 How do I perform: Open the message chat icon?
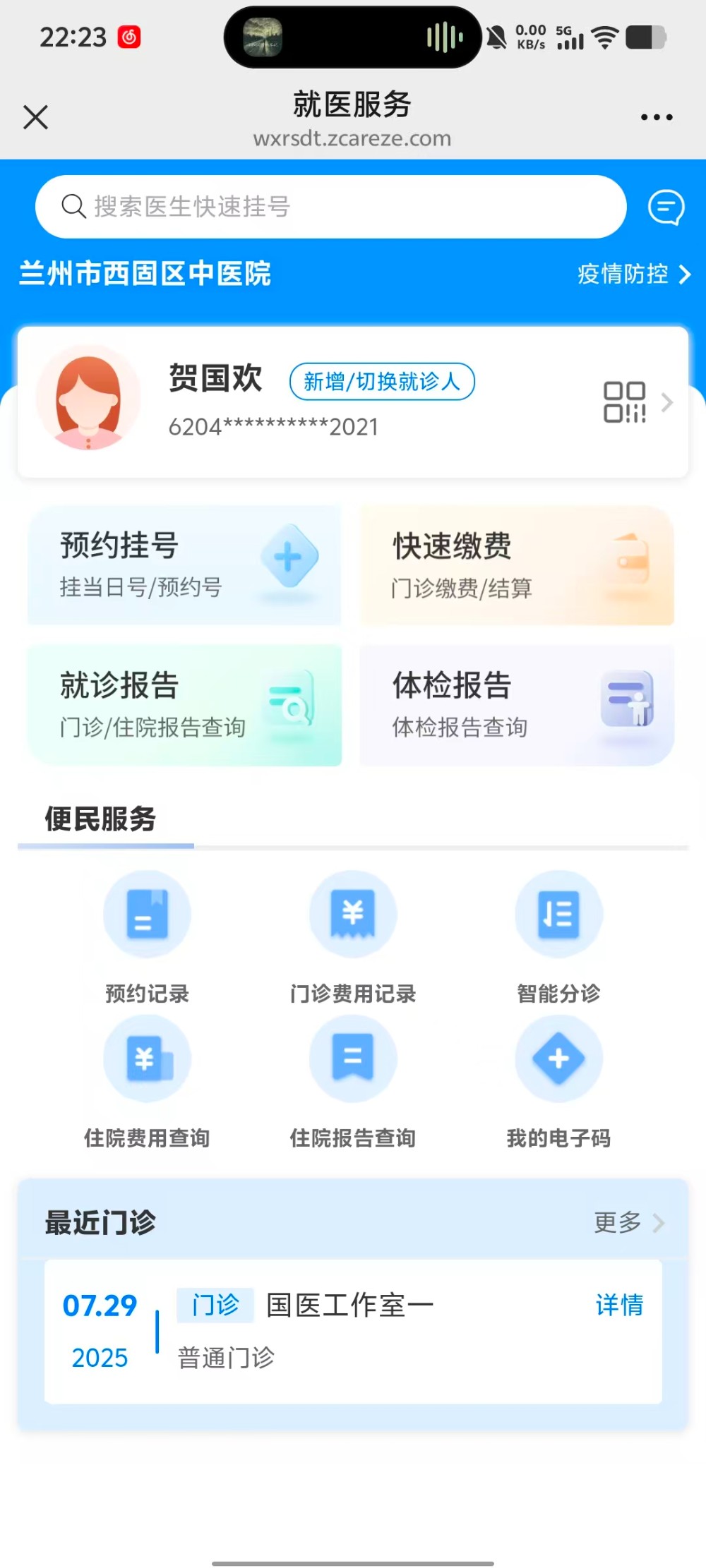(x=666, y=207)
